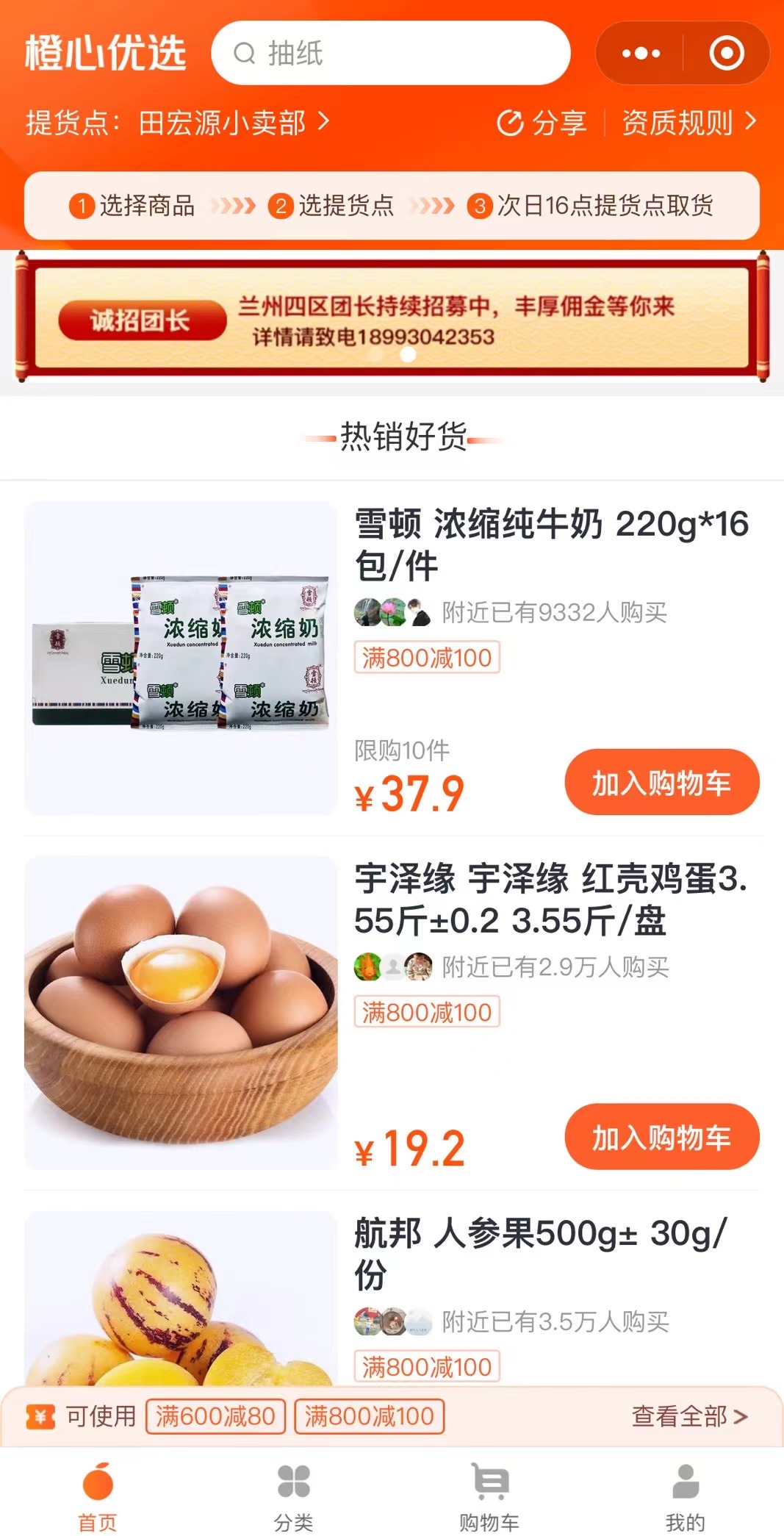Screen dimensions: 784x1536
Task: Open the 我的 tab
Action: tap(685, 1496)
